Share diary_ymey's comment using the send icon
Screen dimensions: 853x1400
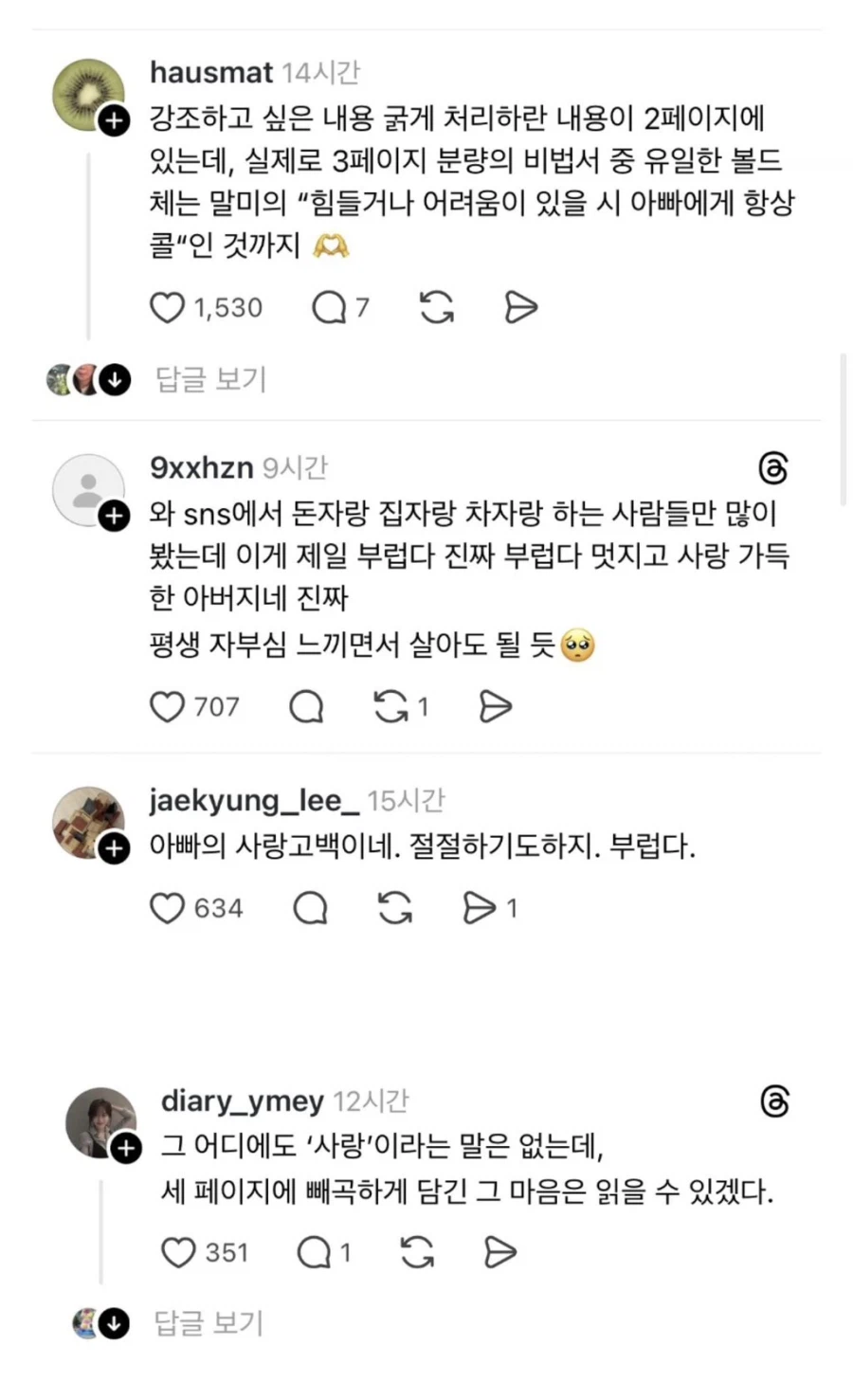(x=500, y=1251)
